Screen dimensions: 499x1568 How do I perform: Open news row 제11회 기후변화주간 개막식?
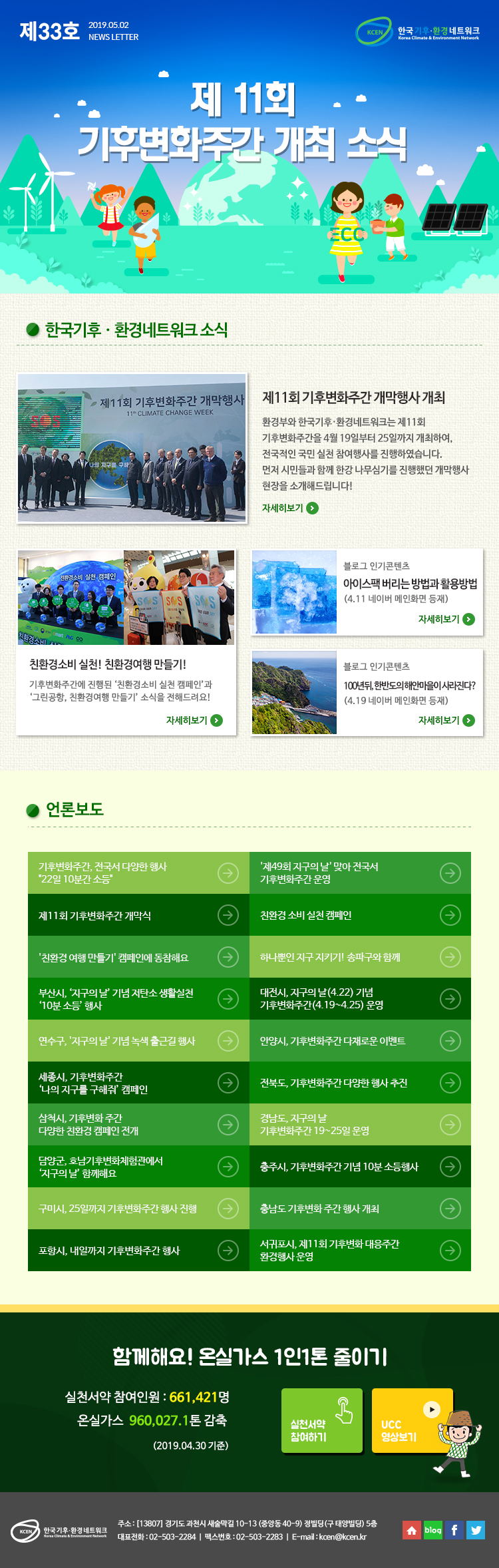click(x=138, y=915)
